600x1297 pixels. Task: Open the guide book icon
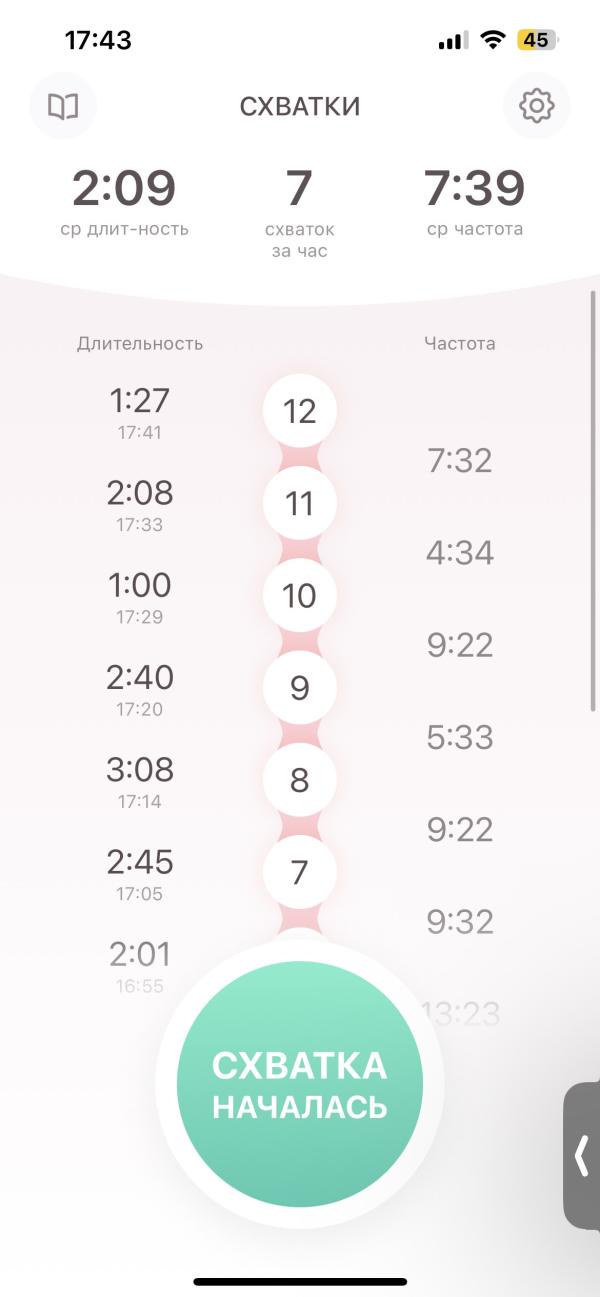point(63,106)
